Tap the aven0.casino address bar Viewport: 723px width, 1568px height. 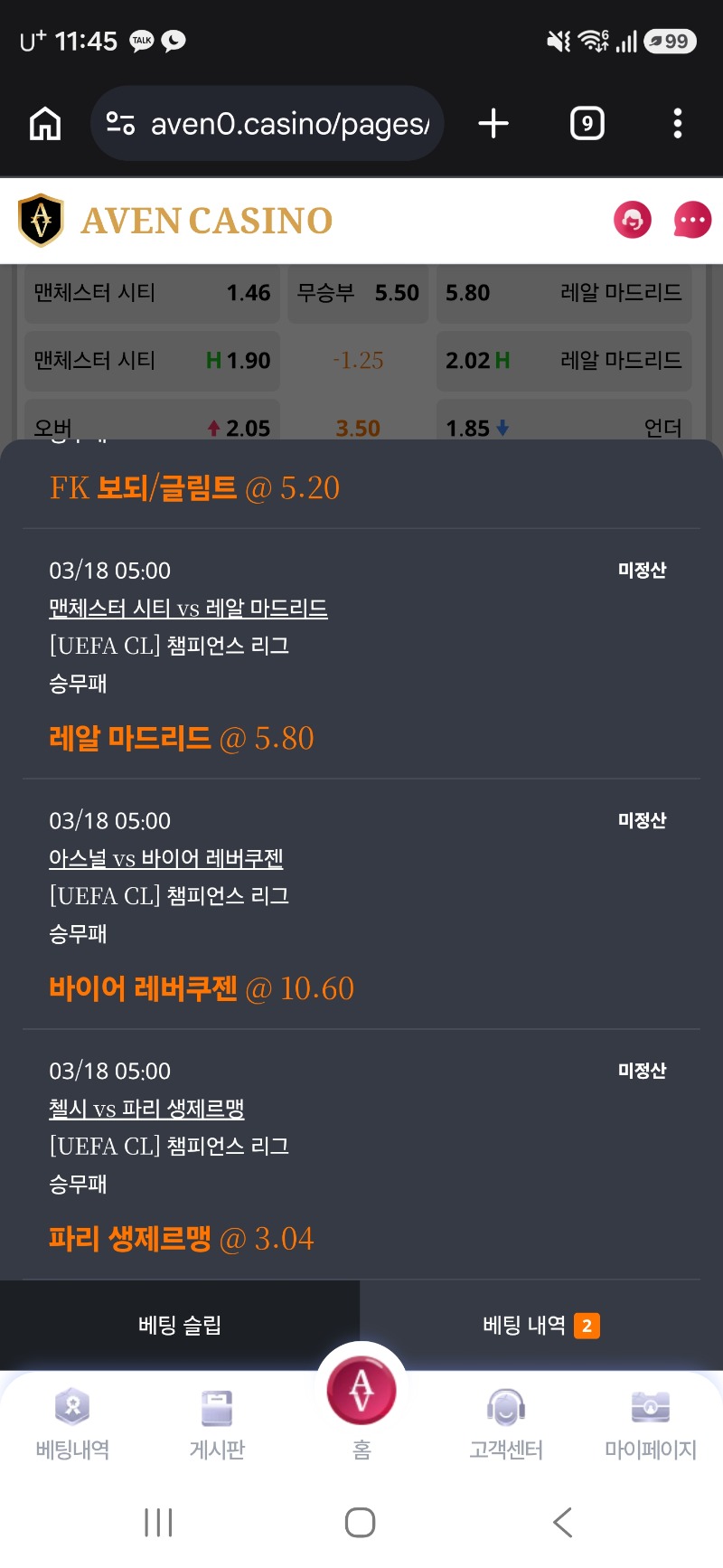coord(271,123)
